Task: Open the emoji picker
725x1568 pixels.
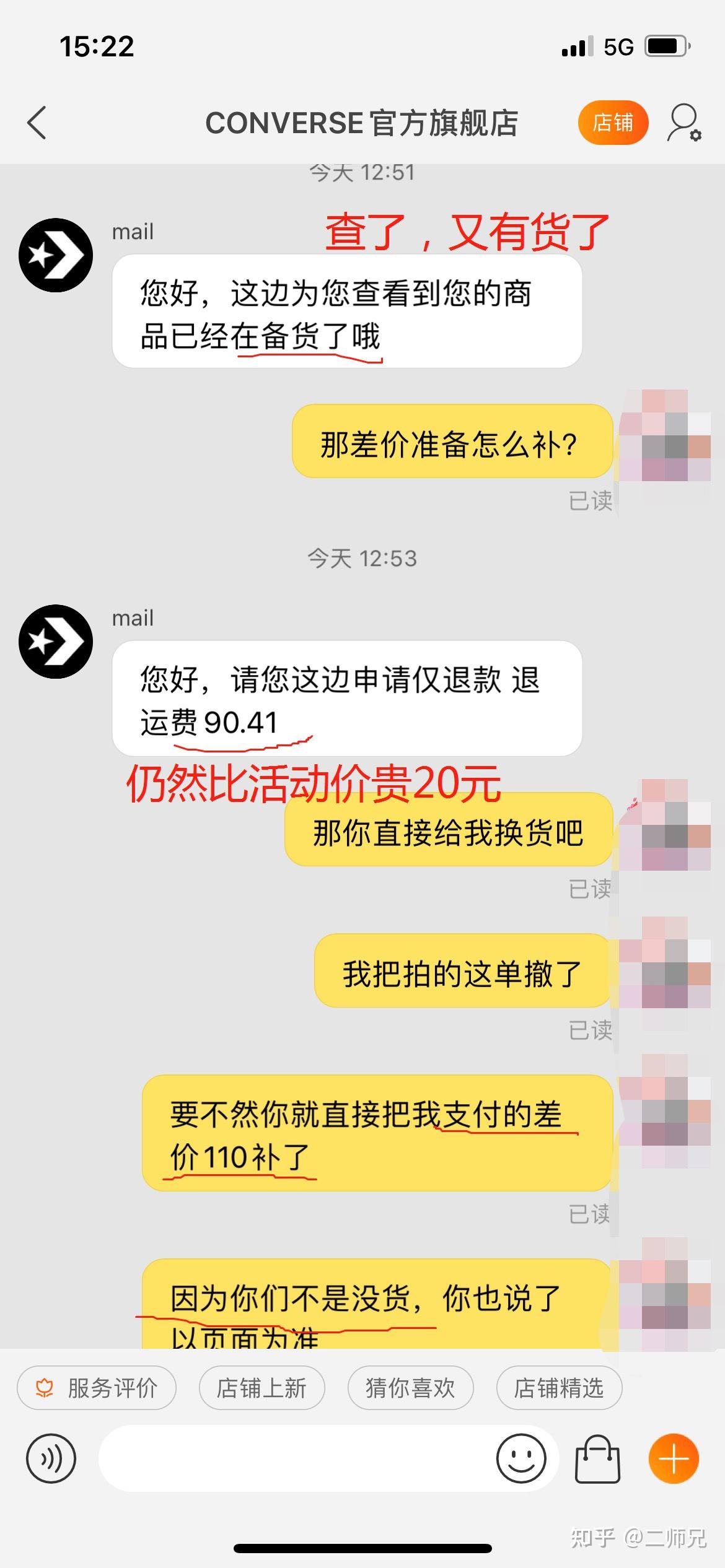Action: click(521, 1458)
